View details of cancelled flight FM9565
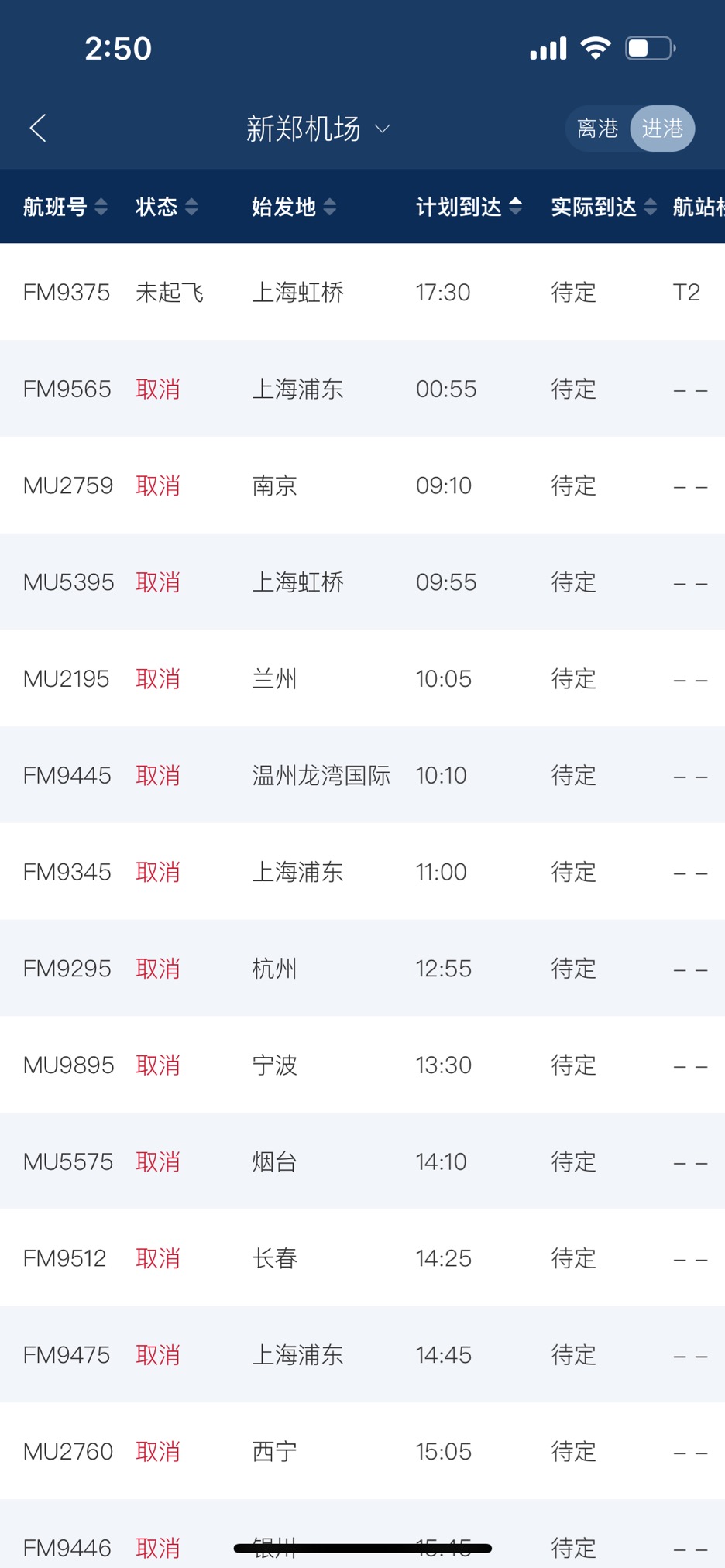Screen dimensions: 725x1568 (362, 389)
